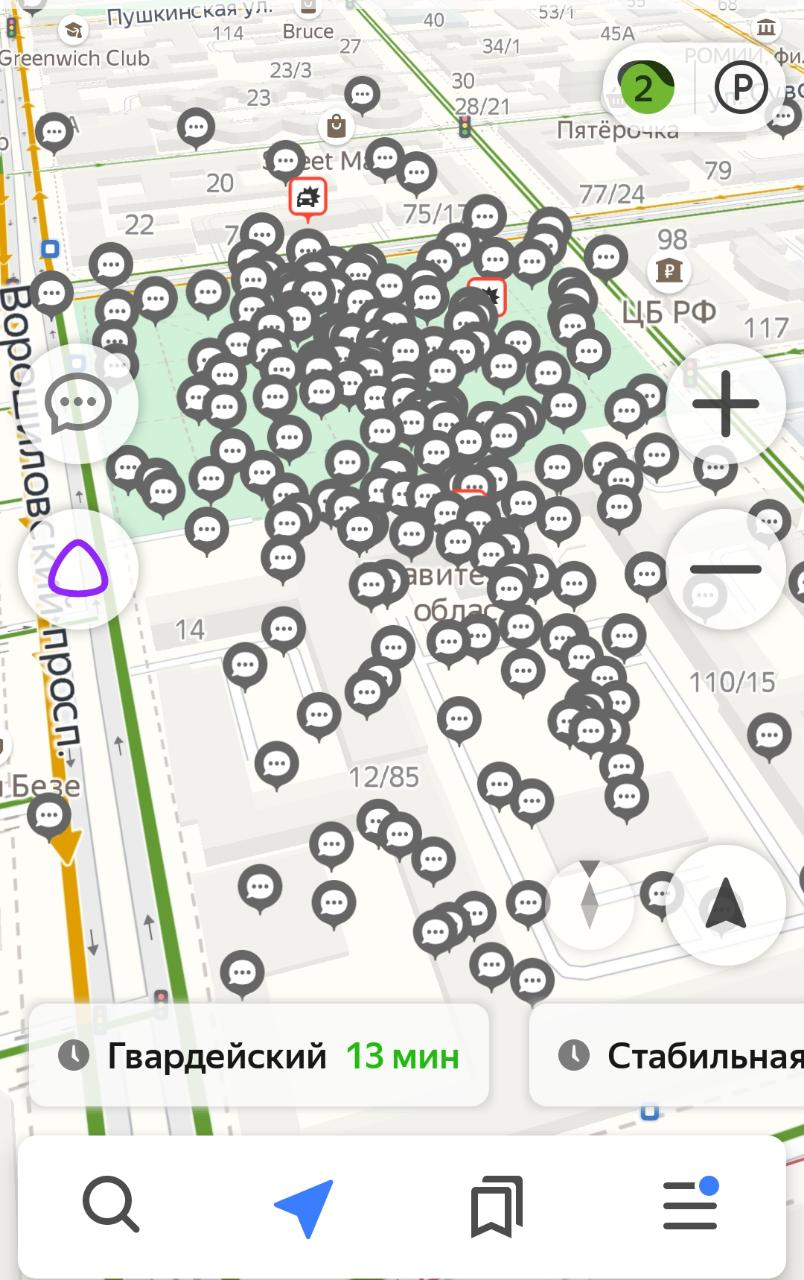The height and width of the screenshot is (1280, 804).
Task: Select the Гвардейский 13 мин route
Action: coord(259,1055)
